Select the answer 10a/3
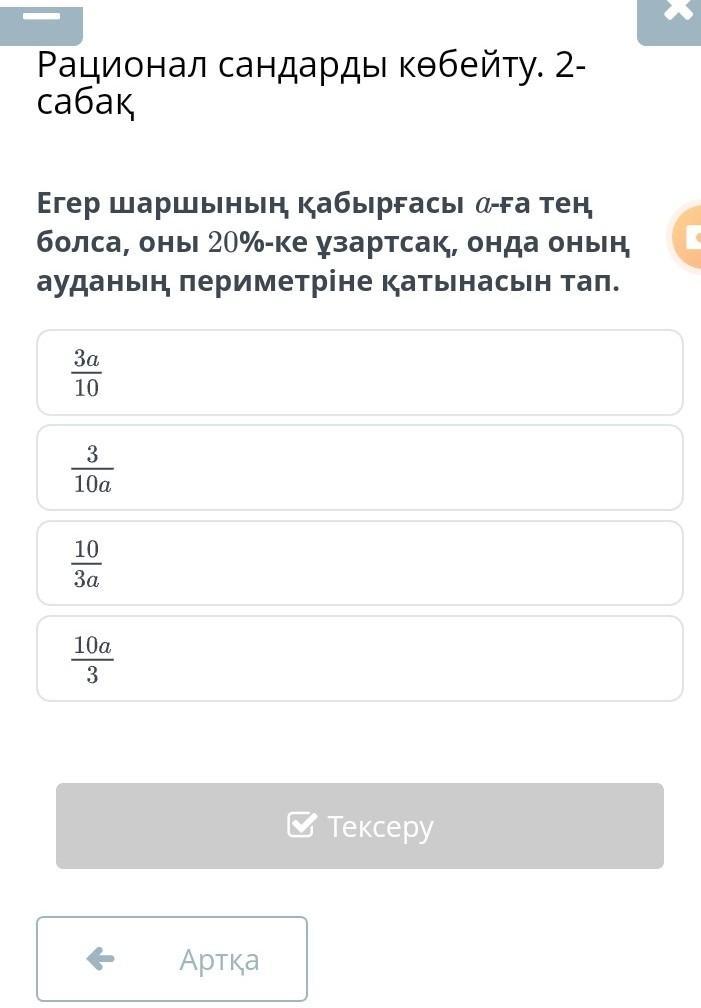 click(360, 658)
